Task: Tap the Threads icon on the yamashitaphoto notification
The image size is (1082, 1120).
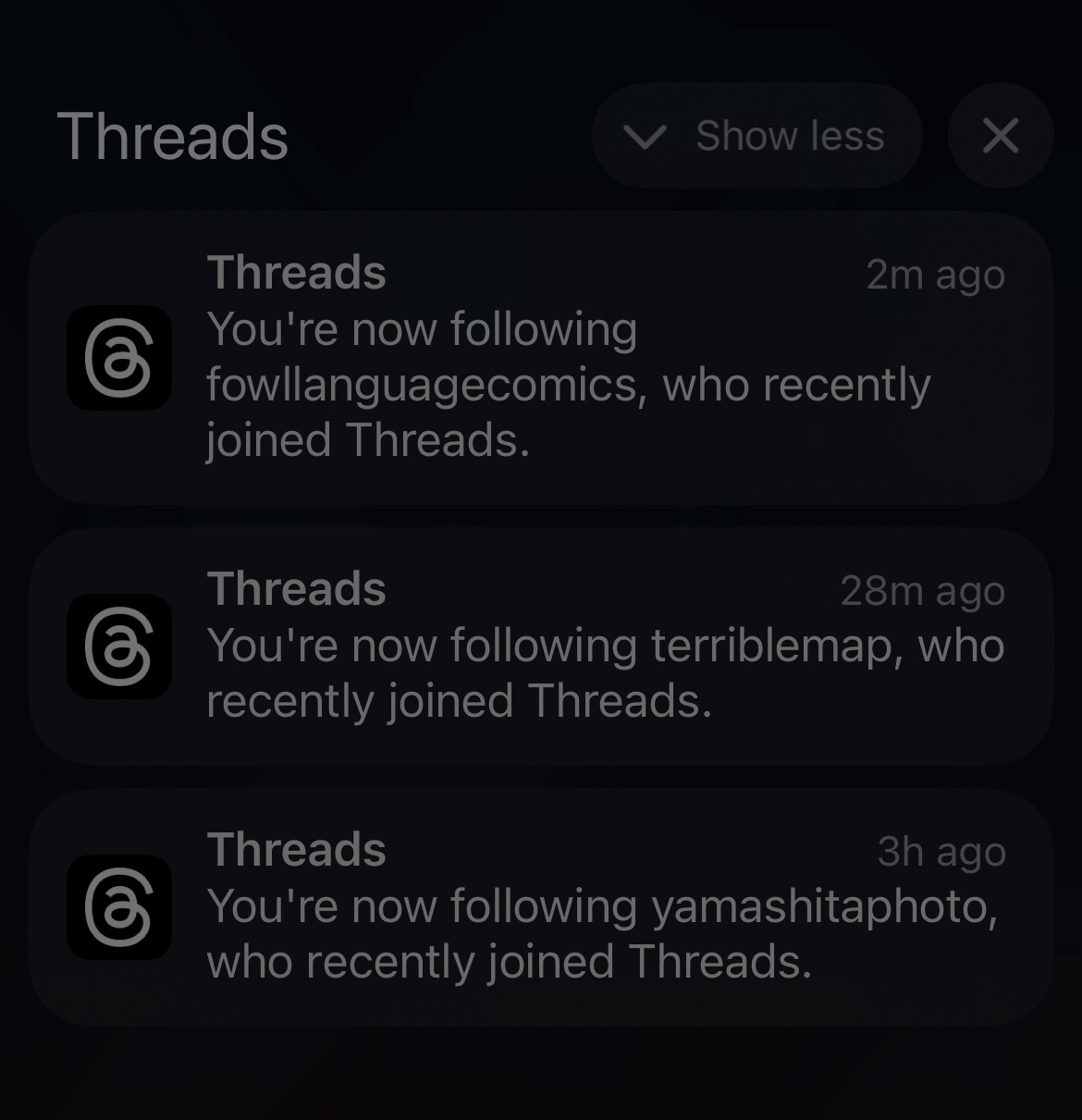Action: coord(119,907)
